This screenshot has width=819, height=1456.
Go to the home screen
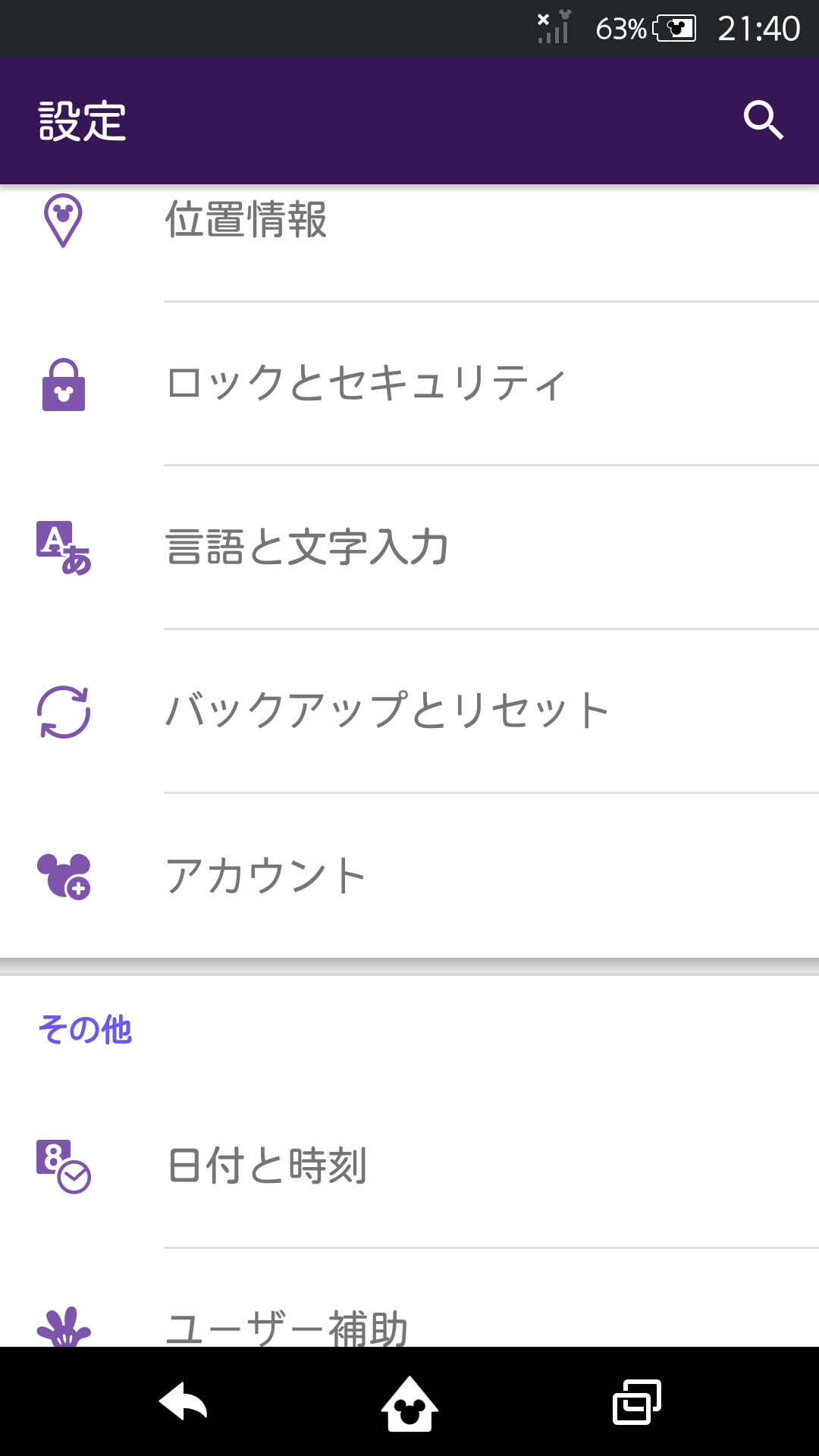point(409,1403)
